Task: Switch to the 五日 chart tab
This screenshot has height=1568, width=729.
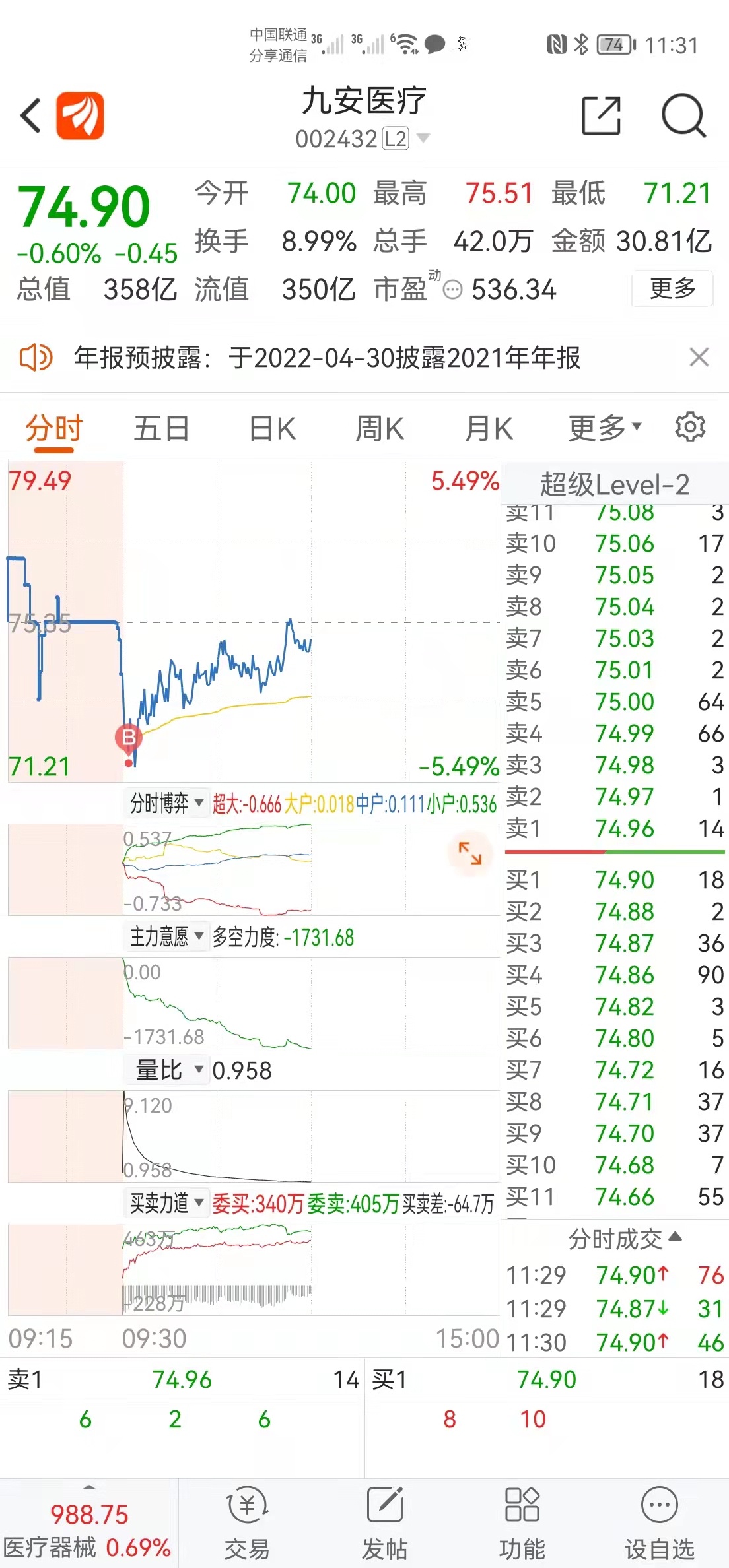Action: (162, 428)
